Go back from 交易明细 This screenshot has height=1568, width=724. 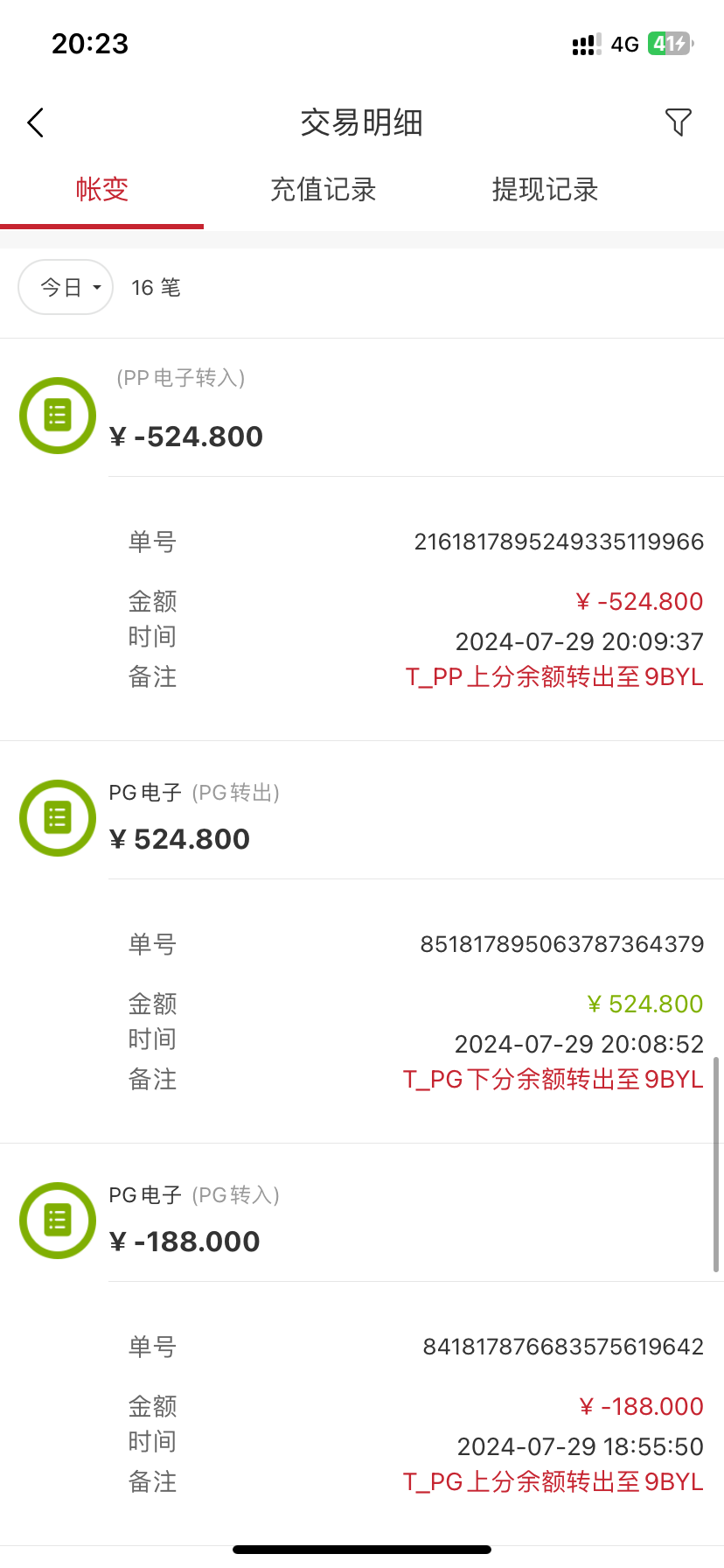(36, 122)
